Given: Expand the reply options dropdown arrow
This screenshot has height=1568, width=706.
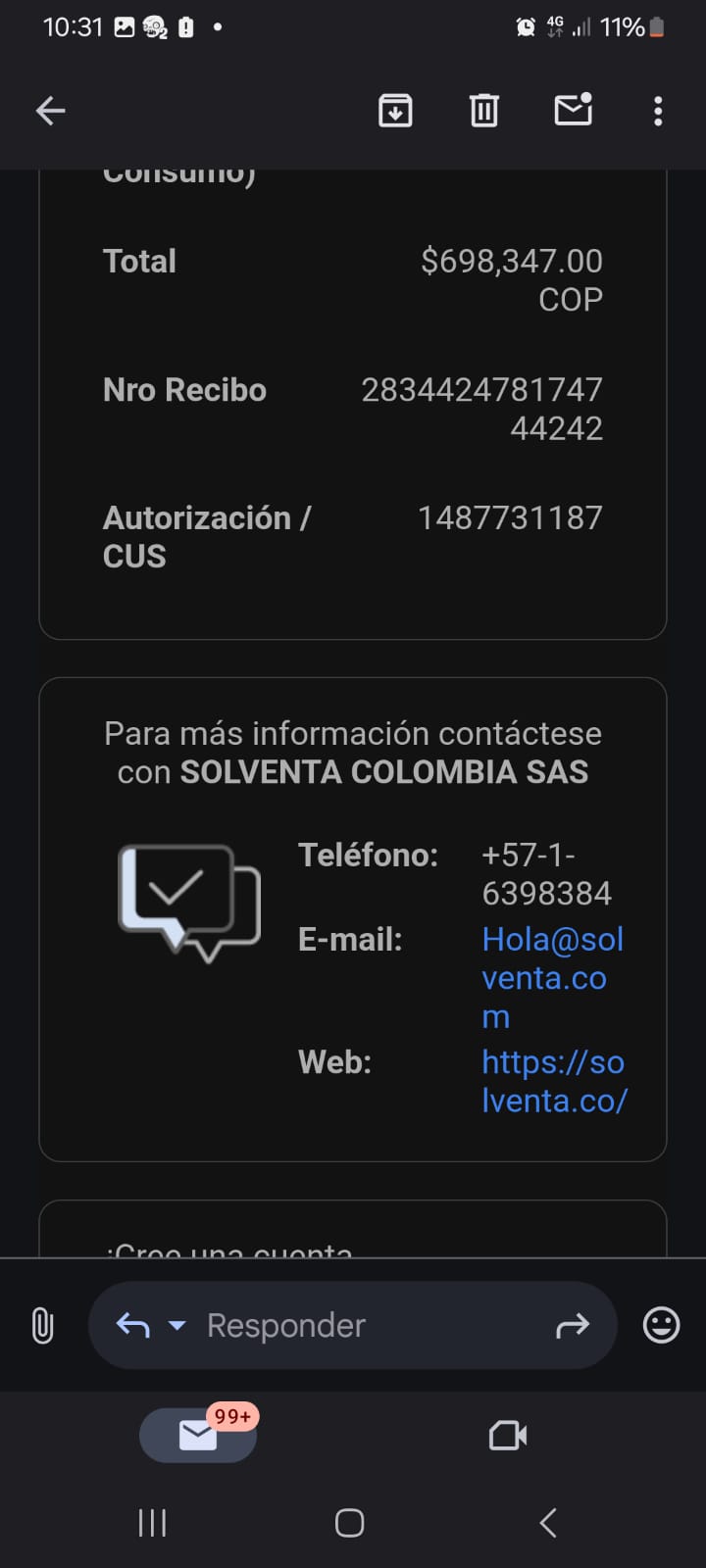Looking at the screenshot, I should [x=177, y=1326].
